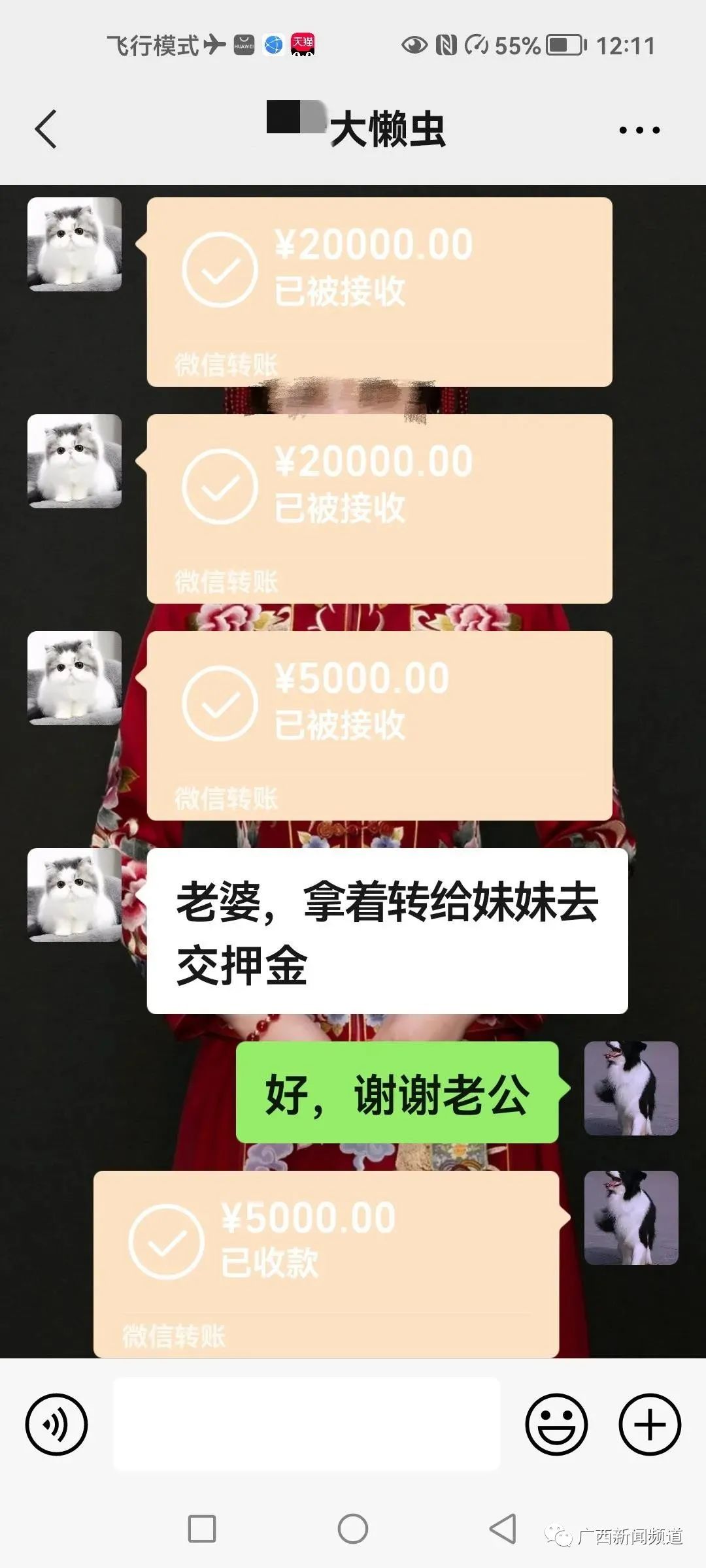Viewport: 706px width, 1568px height.
Task: Tap the system home button
Action: click(x=353, y=1529)
